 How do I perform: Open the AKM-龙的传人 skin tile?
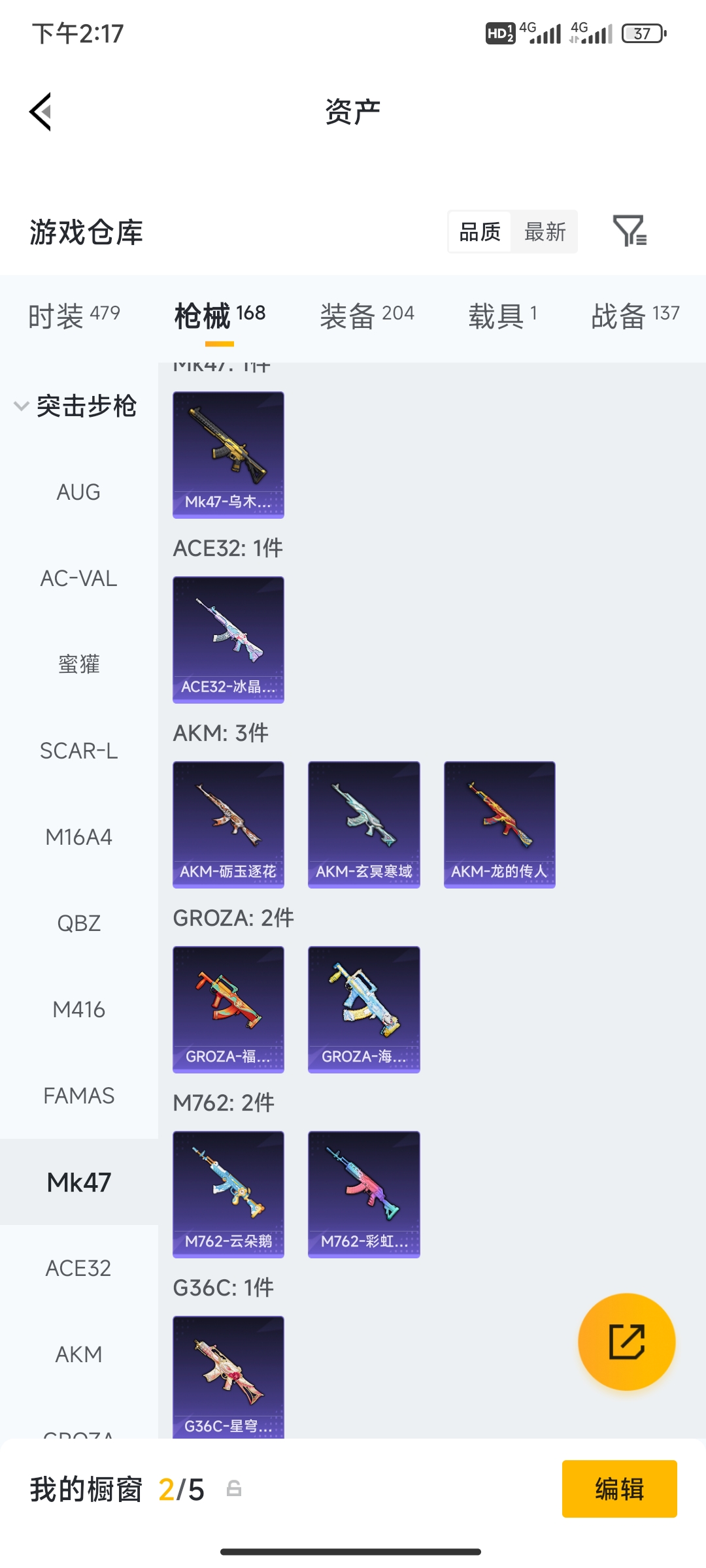click(x=499, y=825)
